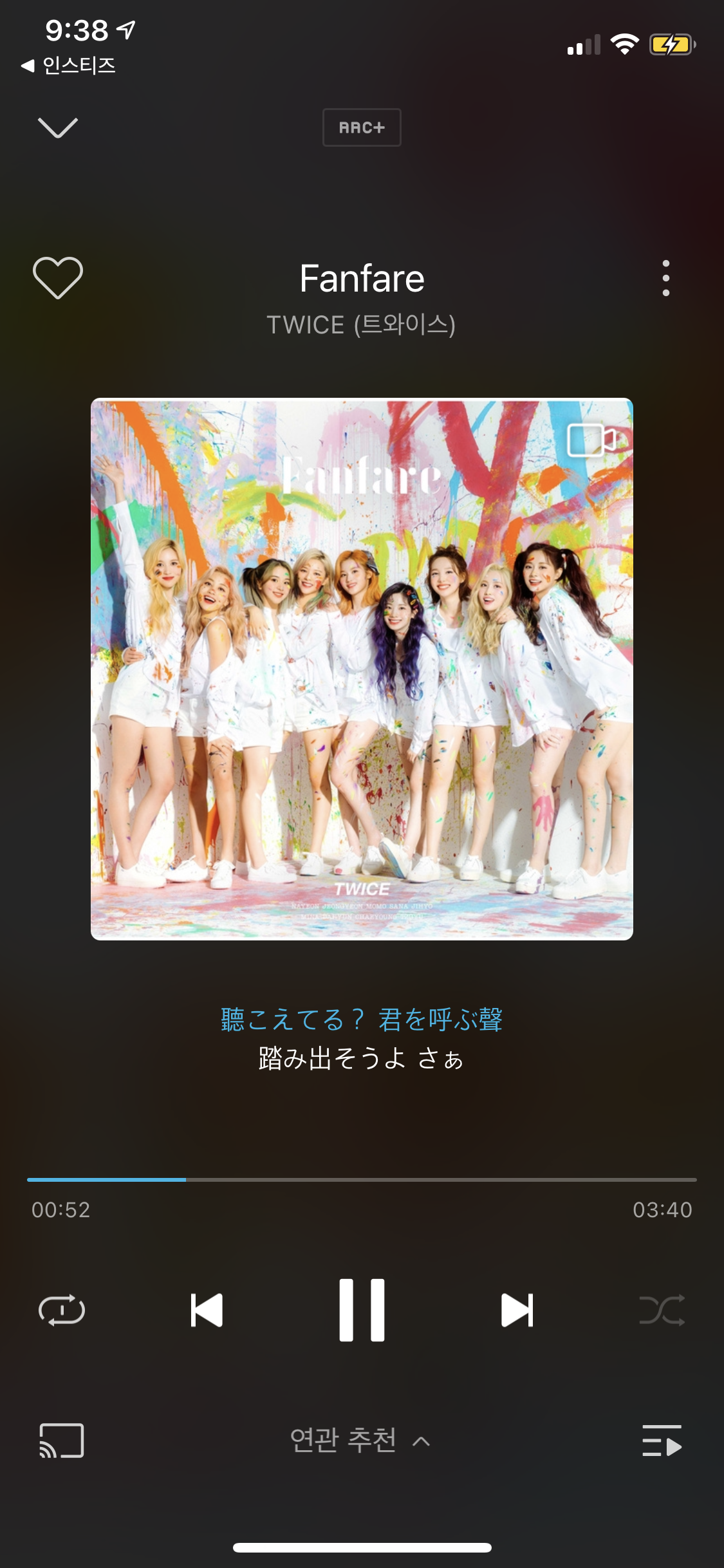
Task: View artist TWICE (트와이스)
Action: pyautogui.click(x=362, y=324)
